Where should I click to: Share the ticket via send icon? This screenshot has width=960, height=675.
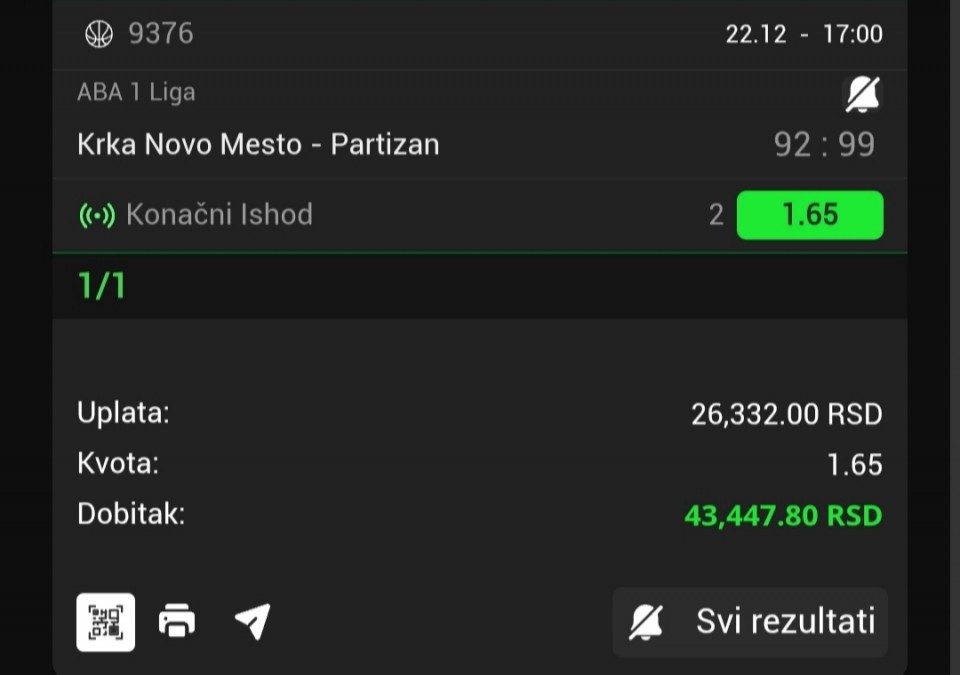252,622
